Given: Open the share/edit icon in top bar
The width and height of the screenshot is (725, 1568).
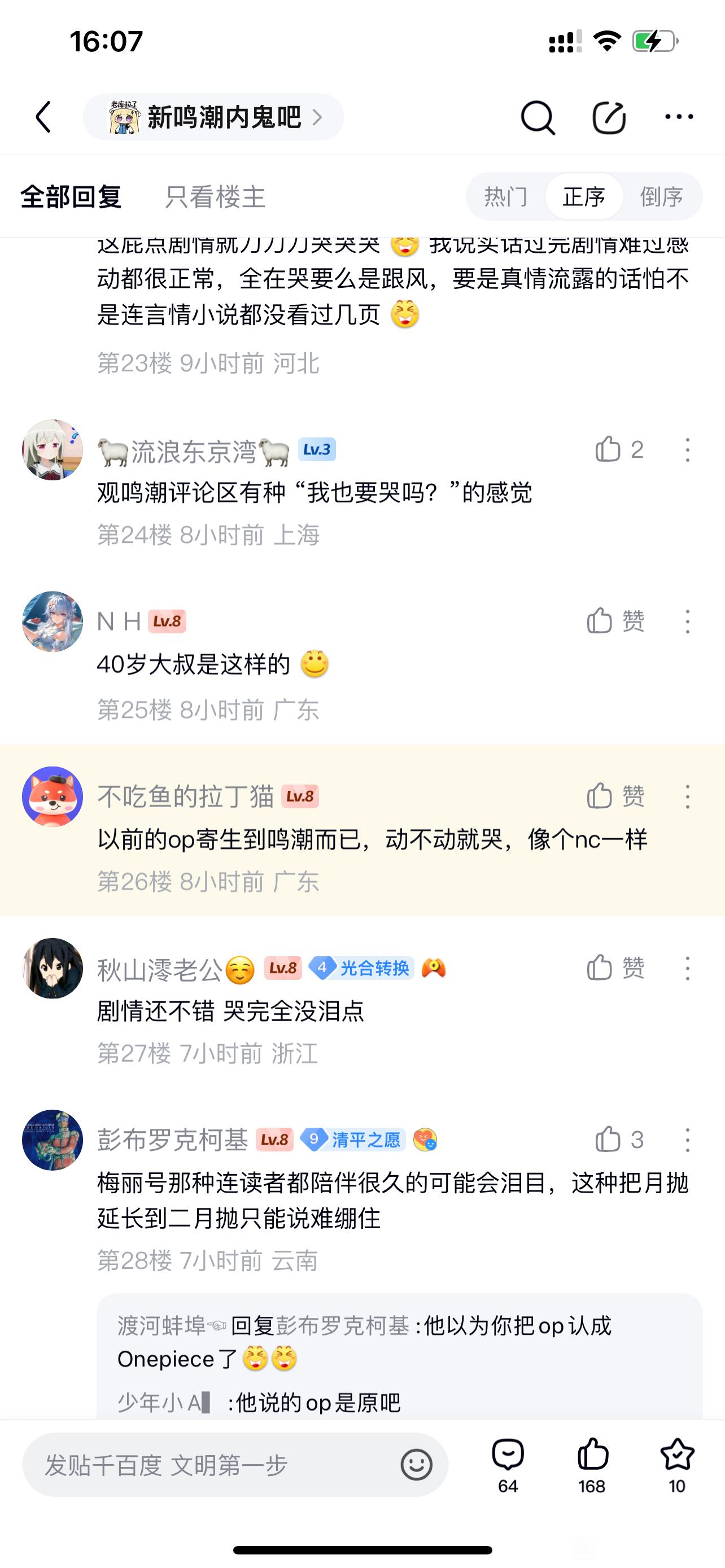Looking at the screenshot, I should point(609,117).
